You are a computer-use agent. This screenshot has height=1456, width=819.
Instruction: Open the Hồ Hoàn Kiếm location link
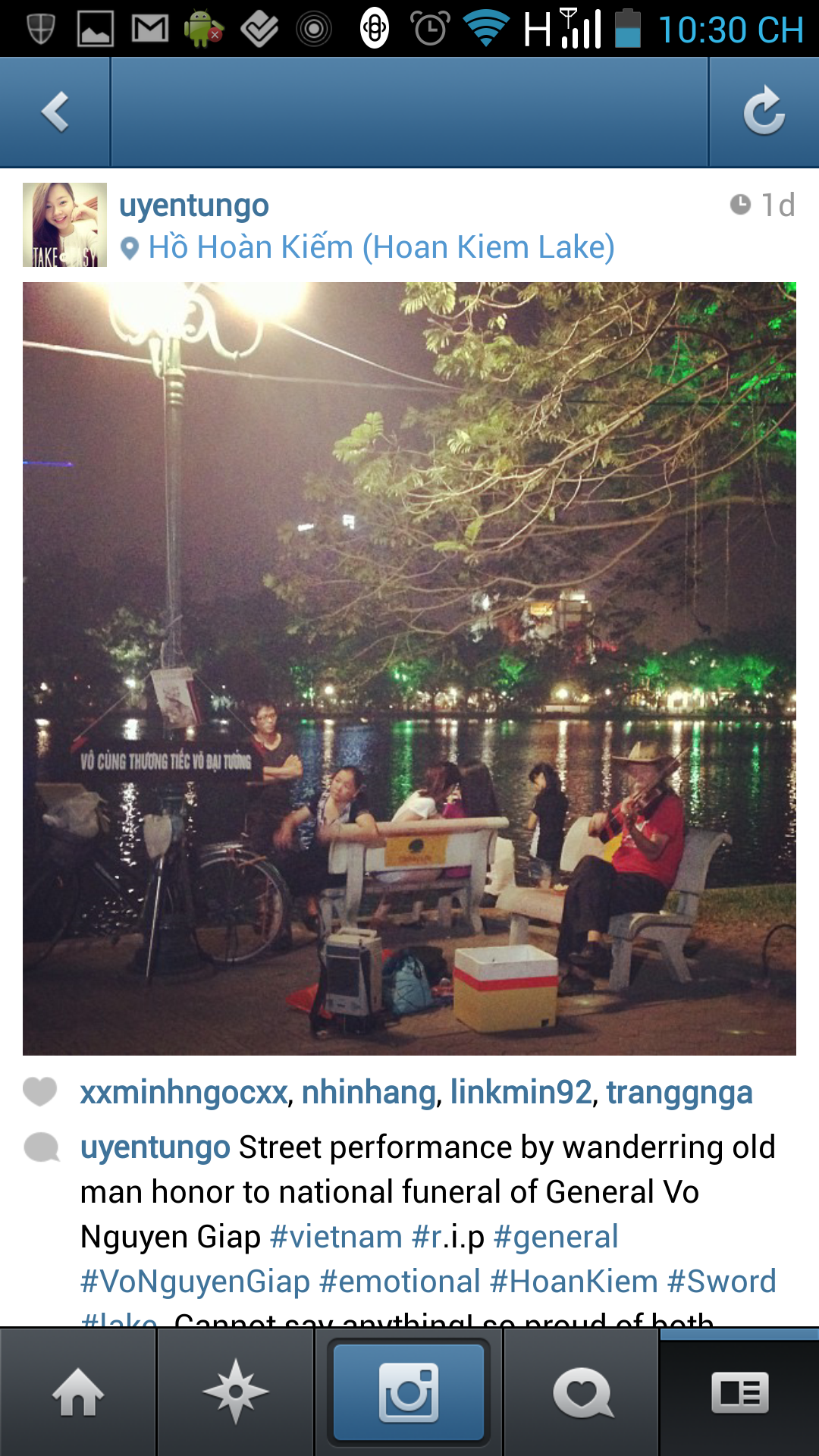(x=381, y=247)
